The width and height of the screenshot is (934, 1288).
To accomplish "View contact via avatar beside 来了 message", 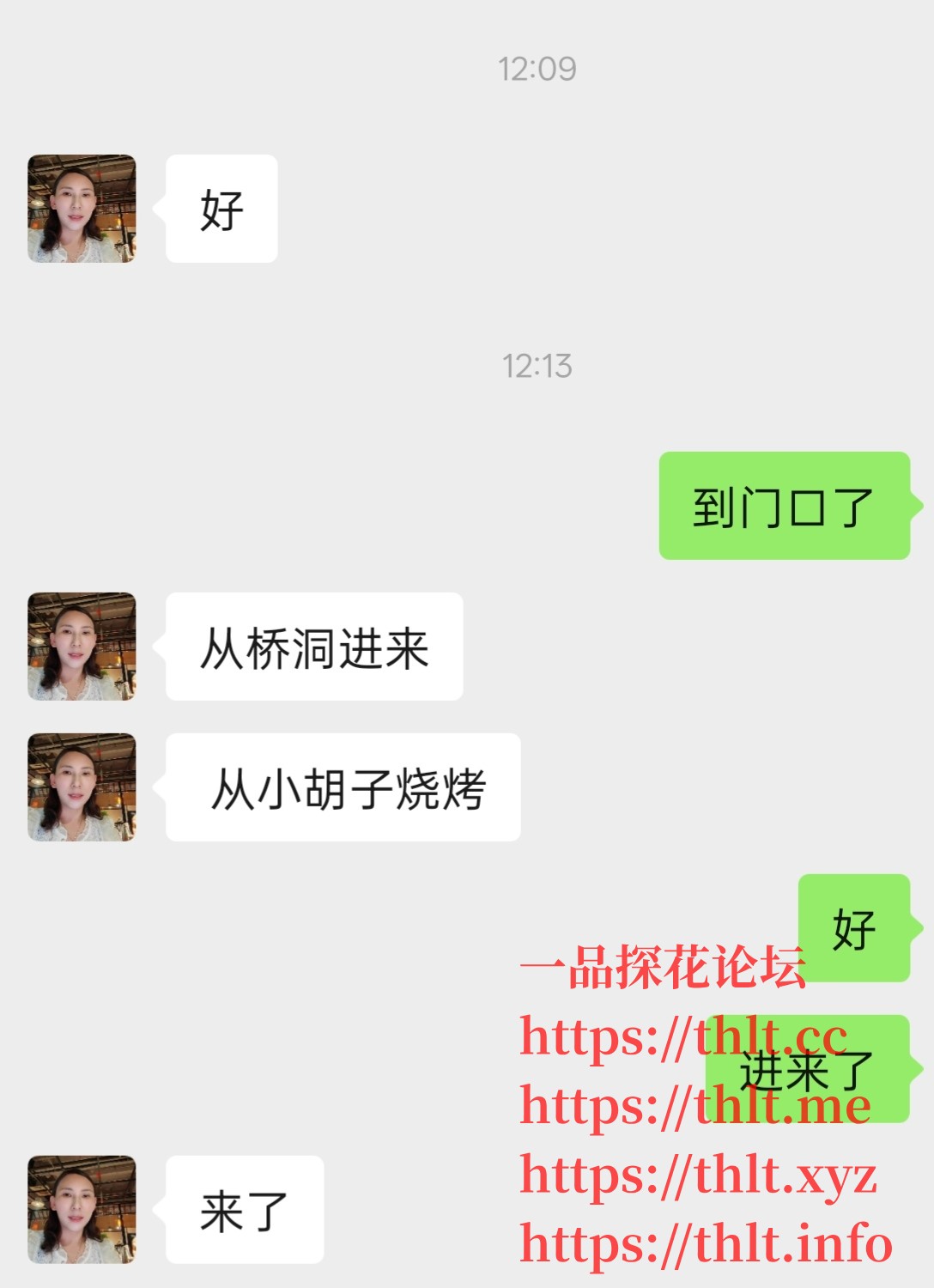I will tap(82, 1210).
